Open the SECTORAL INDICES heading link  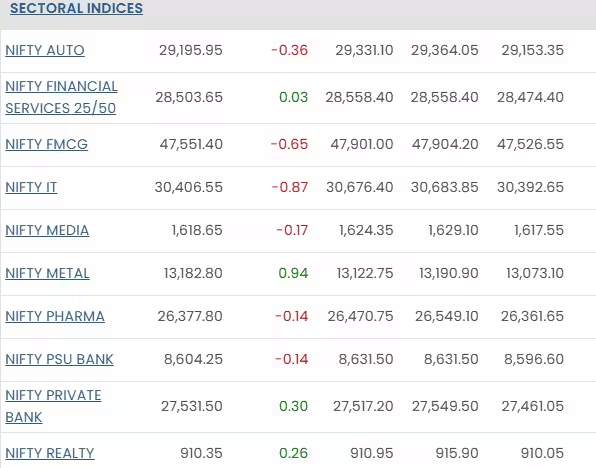coord(76,8)
